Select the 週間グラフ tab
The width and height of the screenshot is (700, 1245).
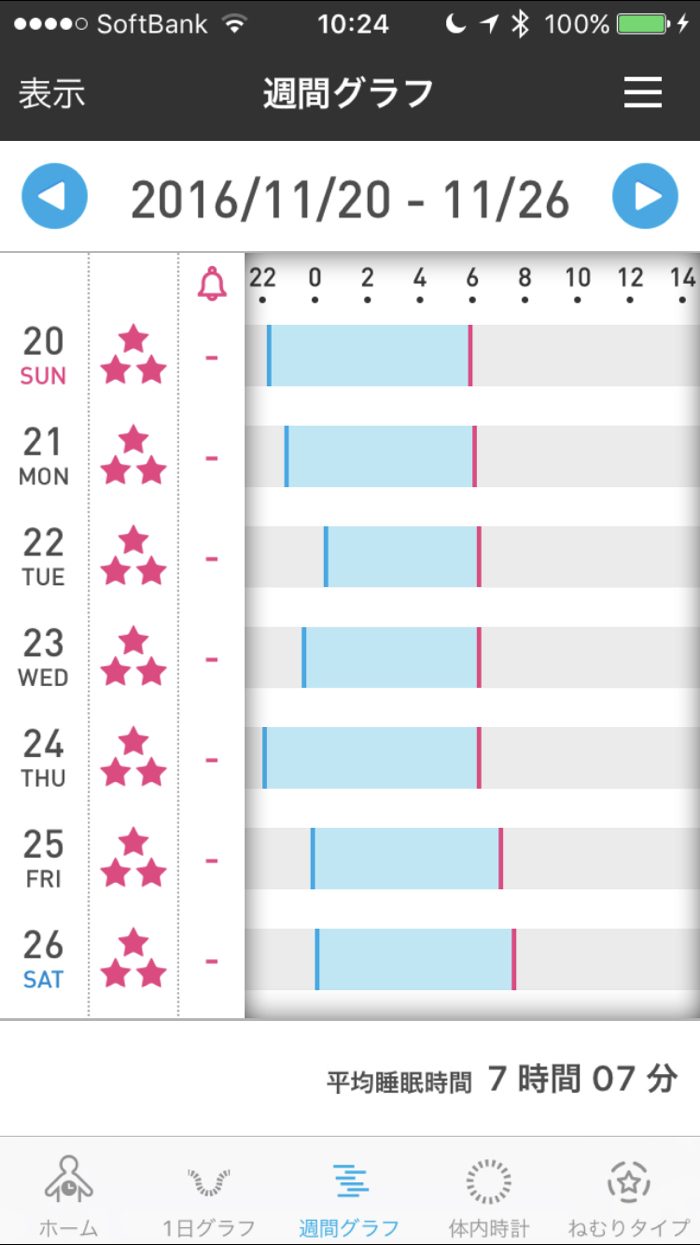point(349,1194)
